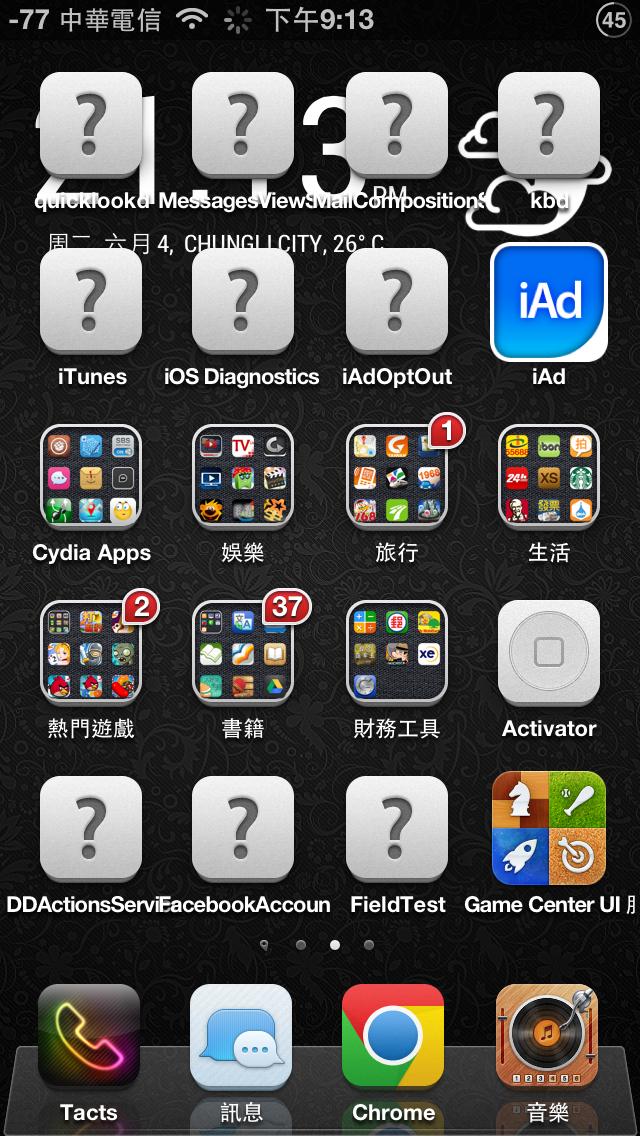640x1136 pixels.
Task: Open the FieldTest app
Action: 397,827
